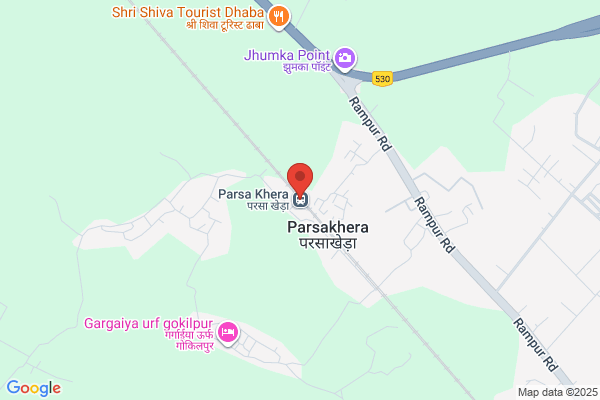Open the Parsa Khera railway station icon
The height and width of the screenshot is (400, 600).
(x=300, y=200)
